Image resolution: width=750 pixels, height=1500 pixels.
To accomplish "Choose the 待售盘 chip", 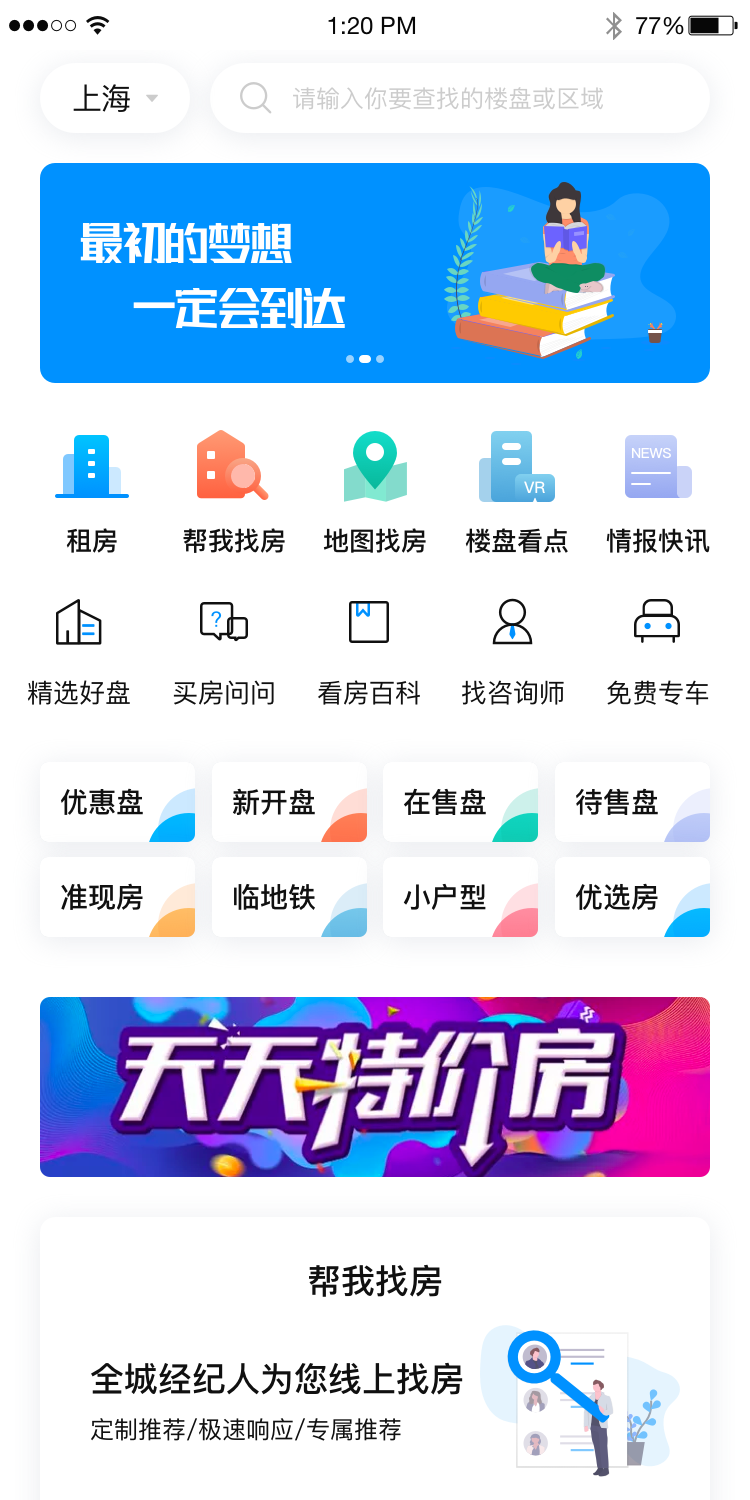I will 632,802.
